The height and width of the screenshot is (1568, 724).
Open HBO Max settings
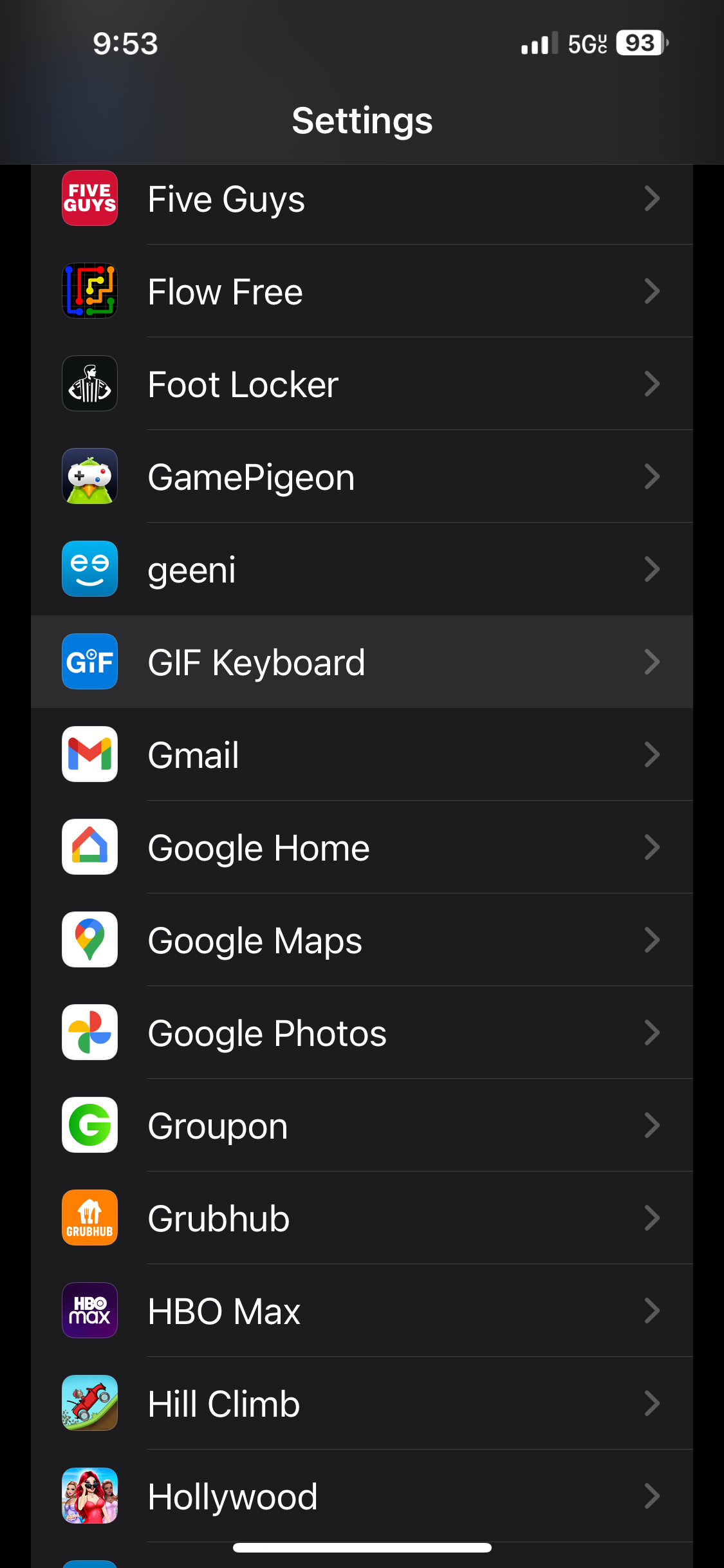(x=362, y=1311)
